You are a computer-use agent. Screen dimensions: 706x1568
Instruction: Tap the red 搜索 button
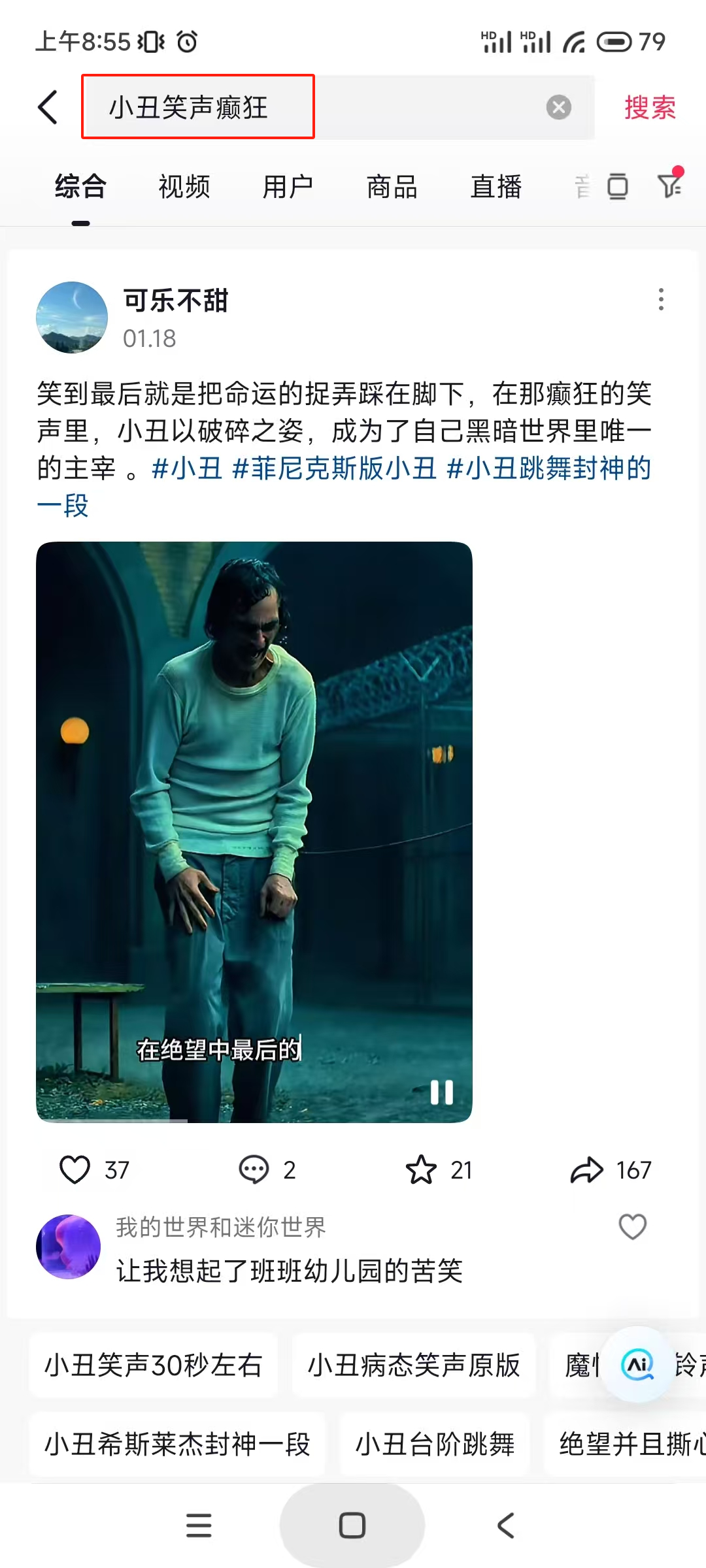click(650, 107)
